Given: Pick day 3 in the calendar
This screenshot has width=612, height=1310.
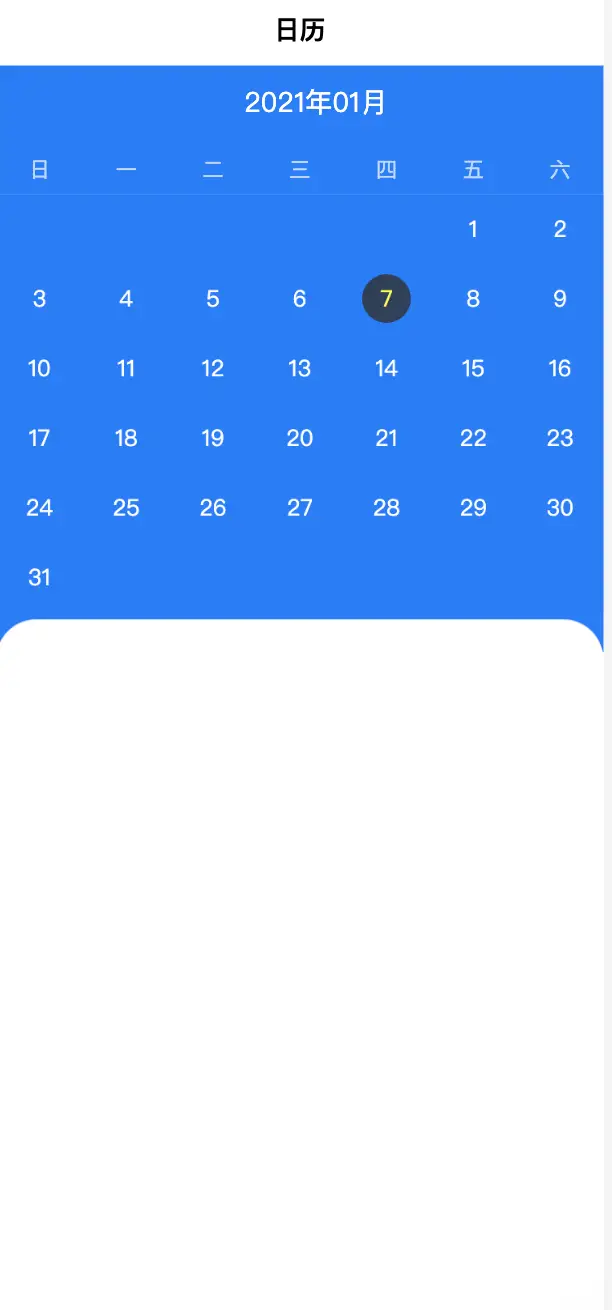Looking at the screenshot, I should [39, 299].
